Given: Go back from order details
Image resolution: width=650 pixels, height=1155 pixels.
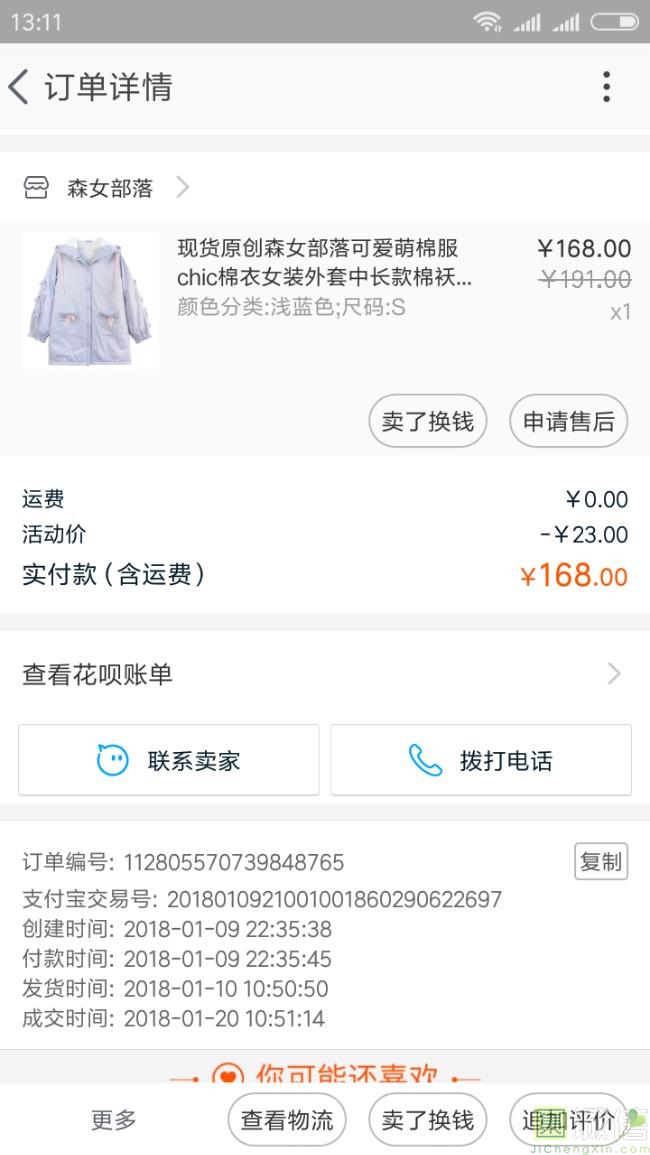Looking at the screenshot, I should click(20, 87).
